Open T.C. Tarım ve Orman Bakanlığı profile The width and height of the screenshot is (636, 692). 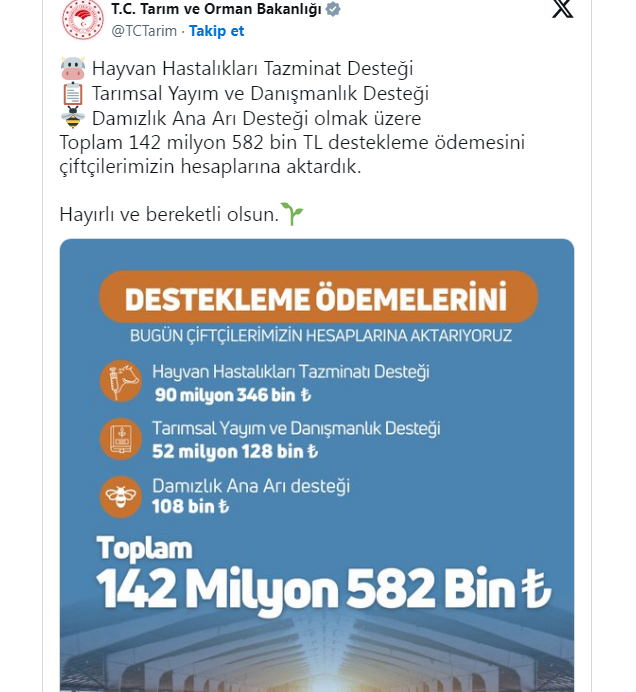[x=216, y=9]
